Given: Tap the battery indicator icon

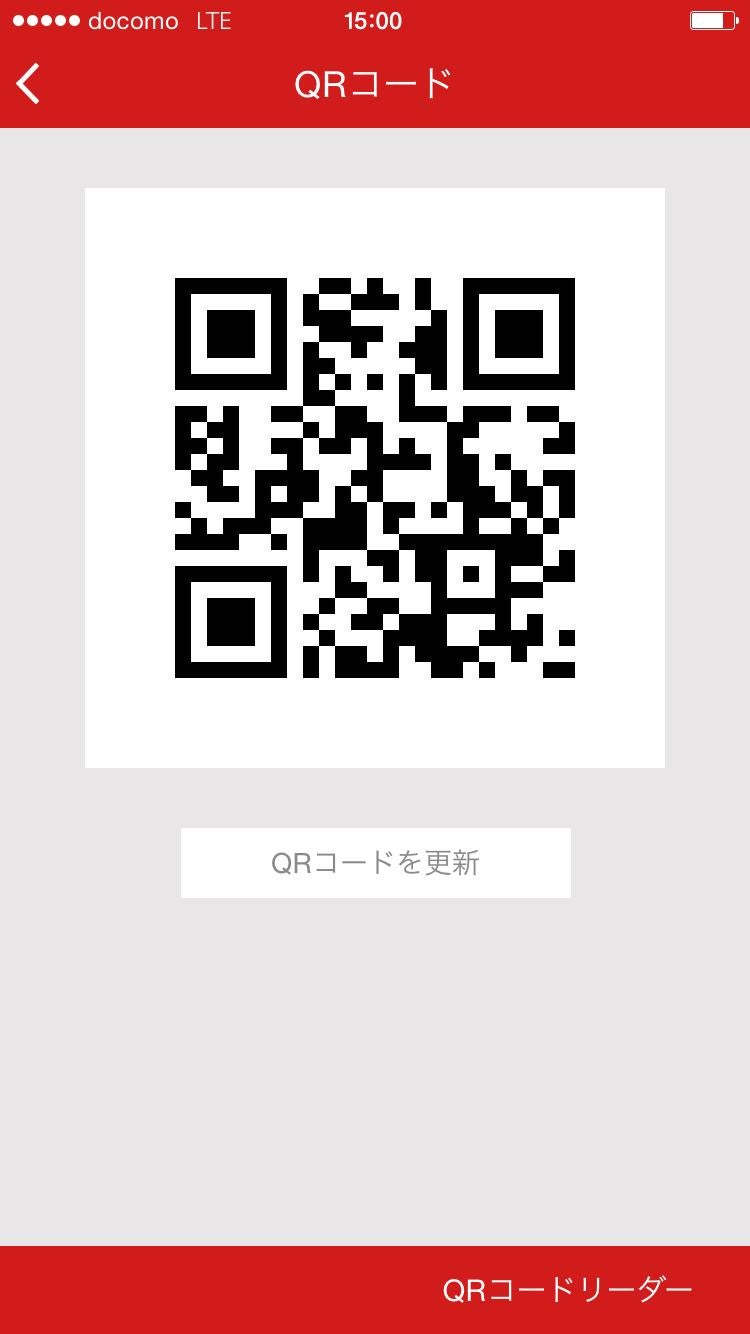Looking at the screenshot, I should pyautogui.click(x=714, y=20).
